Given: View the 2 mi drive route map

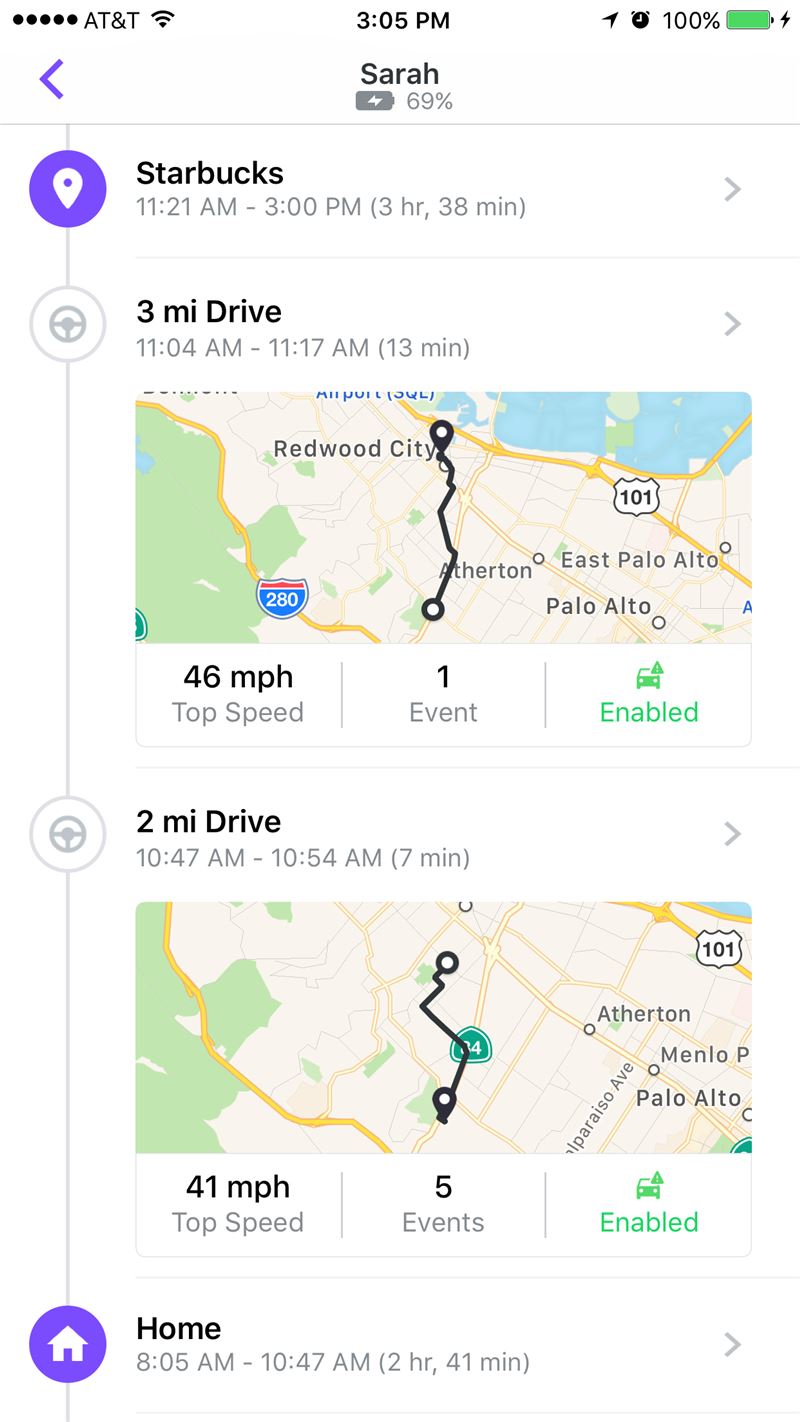Looking at the screenshot, I should pyautogui.click(x=443, y=1027).
